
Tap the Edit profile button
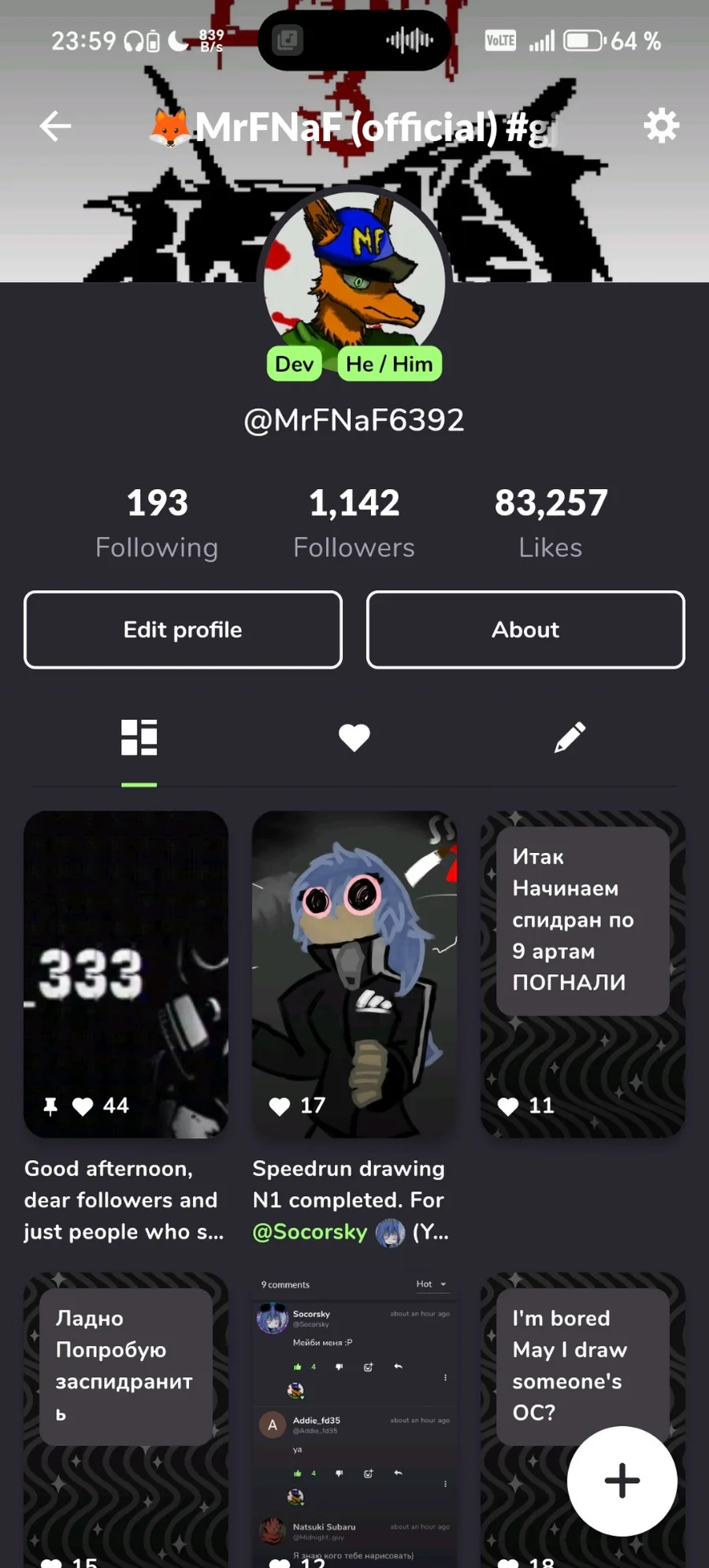tap(183, 629)
